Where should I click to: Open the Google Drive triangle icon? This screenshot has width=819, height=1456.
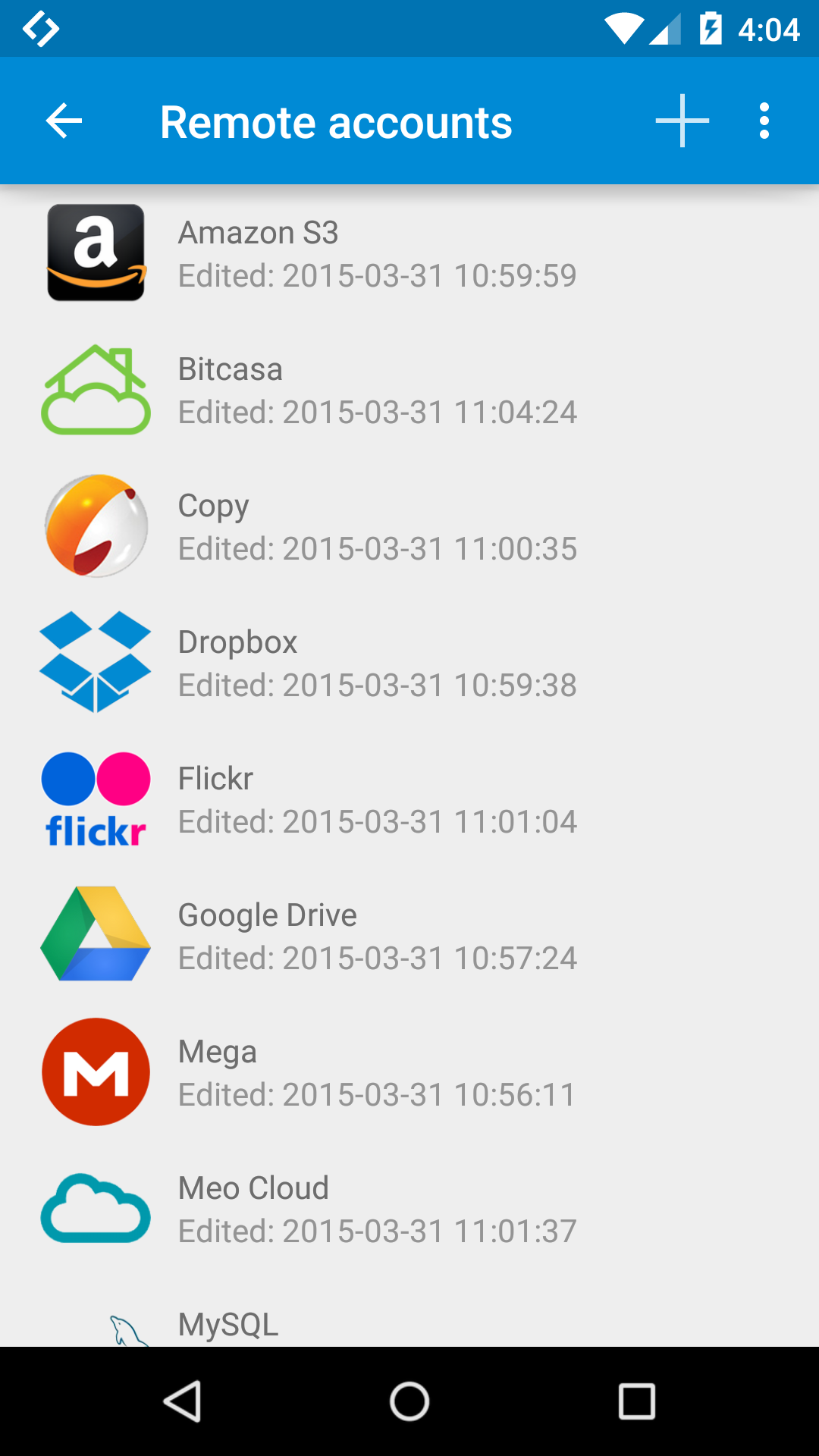(95, 934)
